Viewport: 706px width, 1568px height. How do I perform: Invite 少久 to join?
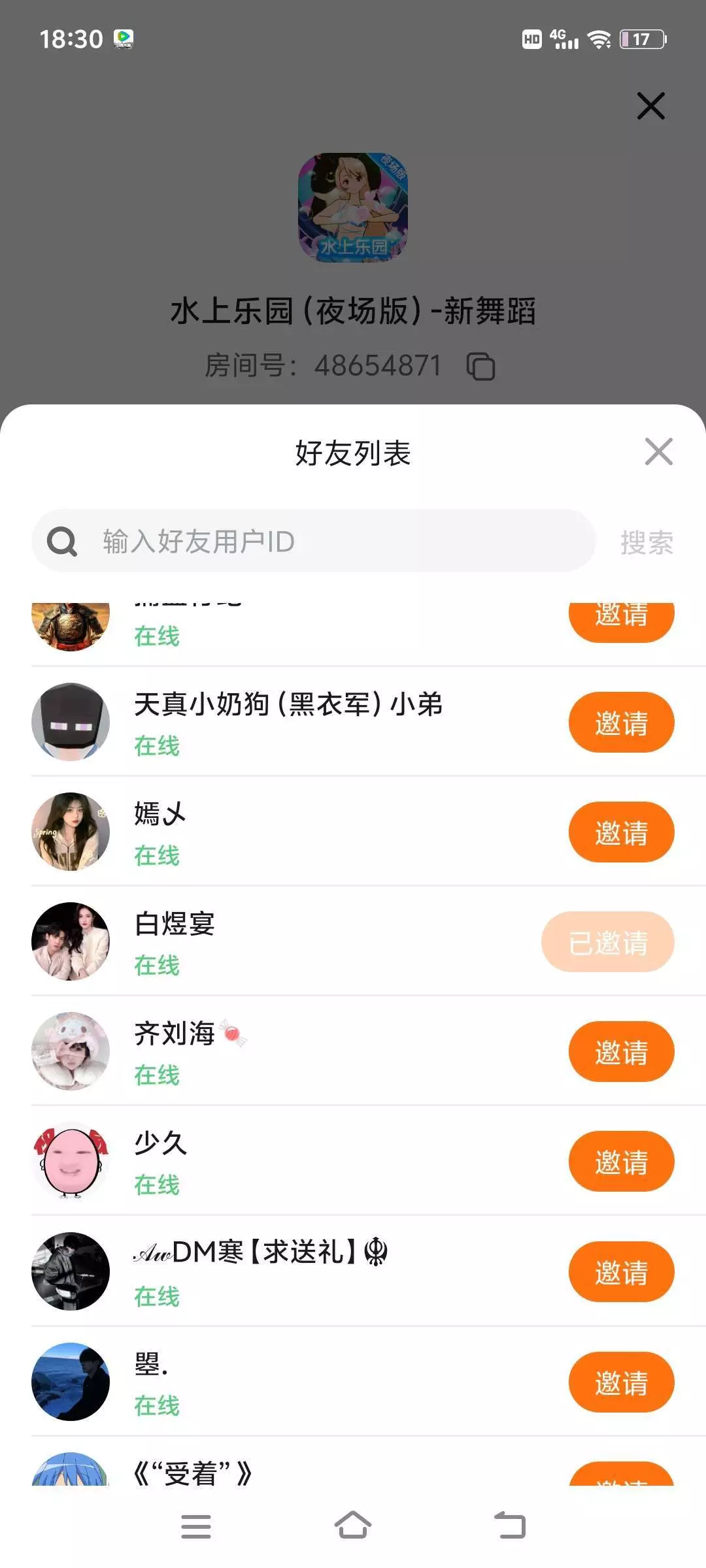coord(621,1162)
